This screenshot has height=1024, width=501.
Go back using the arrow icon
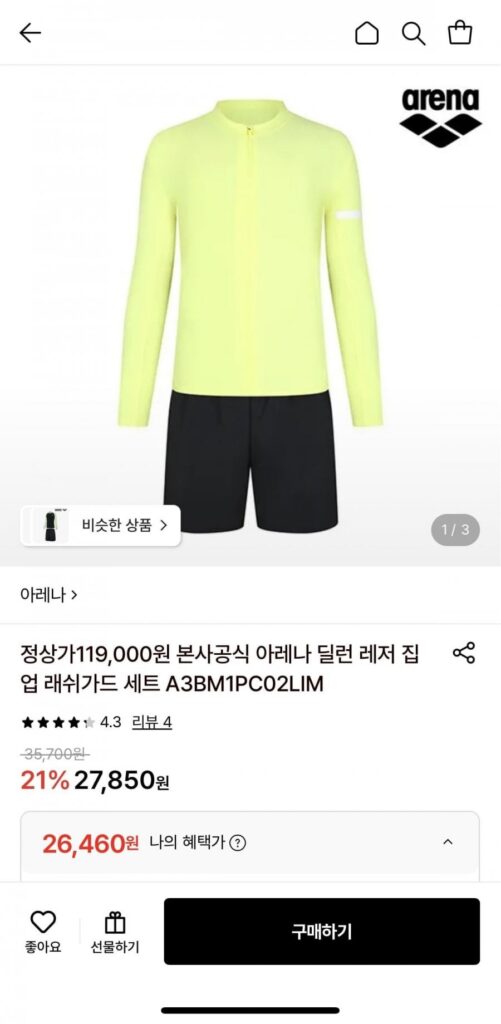pos(30,33)
